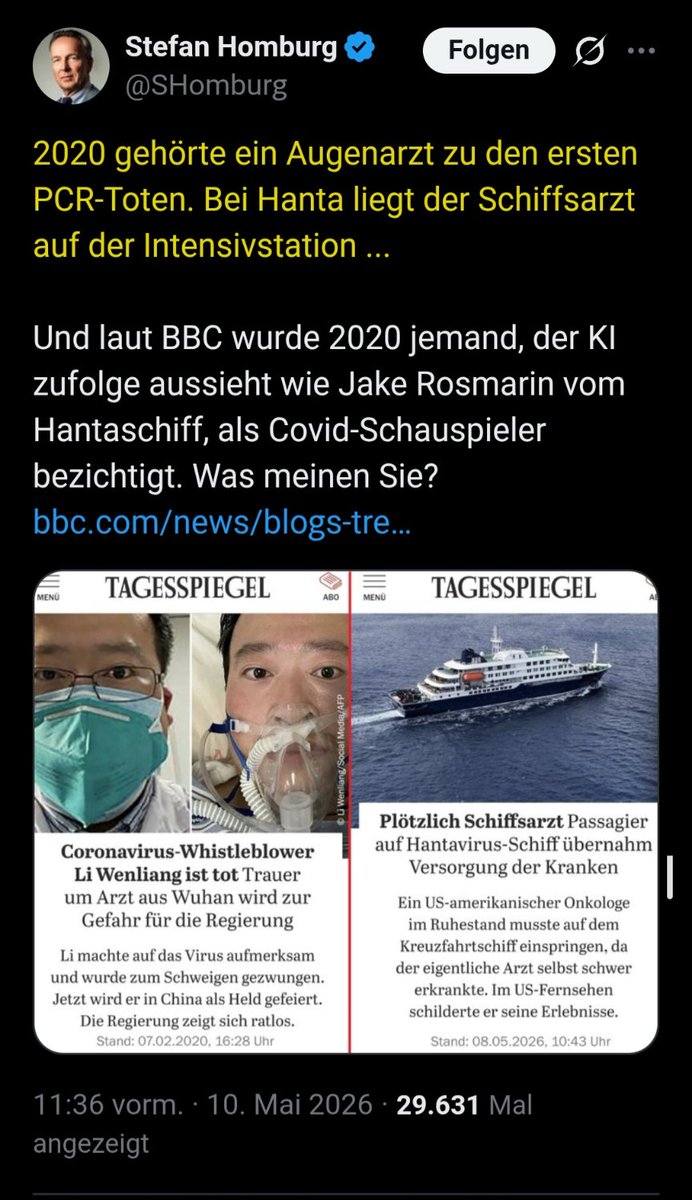Open the Stefan Homburg display name
The width and height of the screenshot is (692, 1200).
pyautogui.click(x=230, y=48)
